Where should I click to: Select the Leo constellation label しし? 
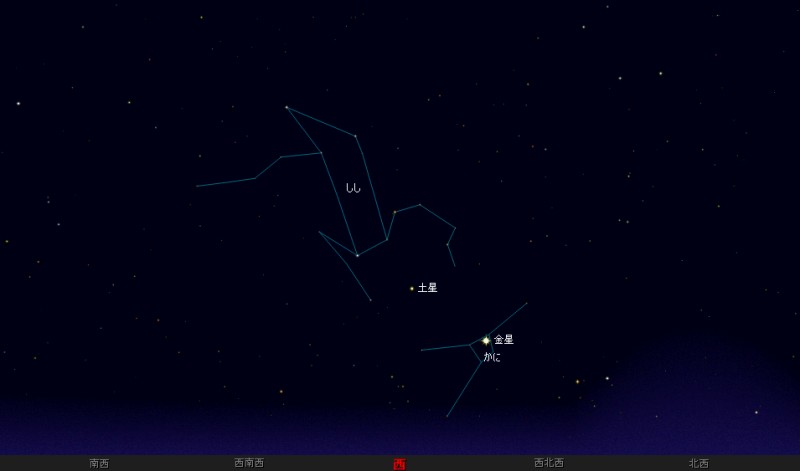pyautogui.click(x=353, y=188)
